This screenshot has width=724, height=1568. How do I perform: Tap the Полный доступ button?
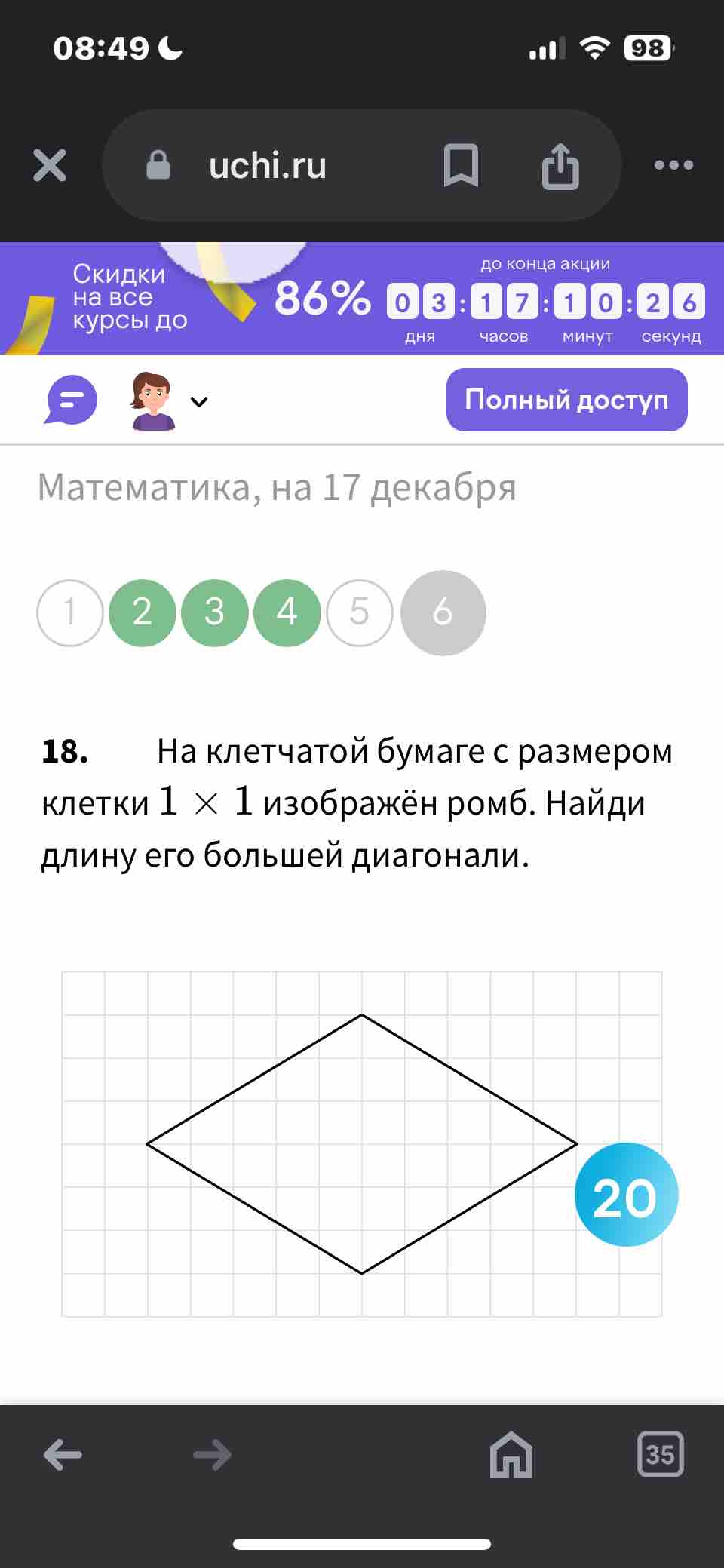coord(566,400)
